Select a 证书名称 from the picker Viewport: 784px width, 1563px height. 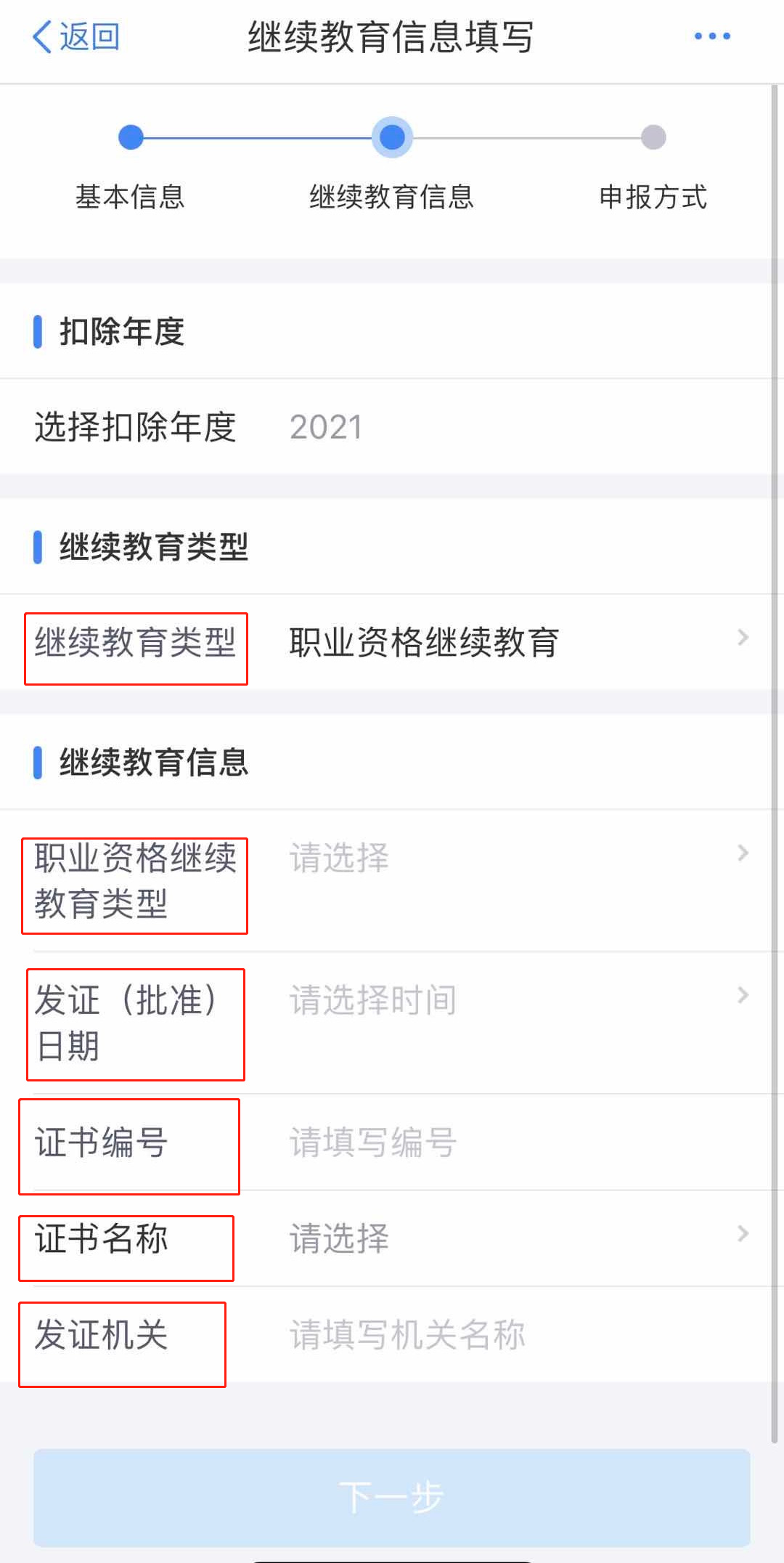pos(392,1238)
